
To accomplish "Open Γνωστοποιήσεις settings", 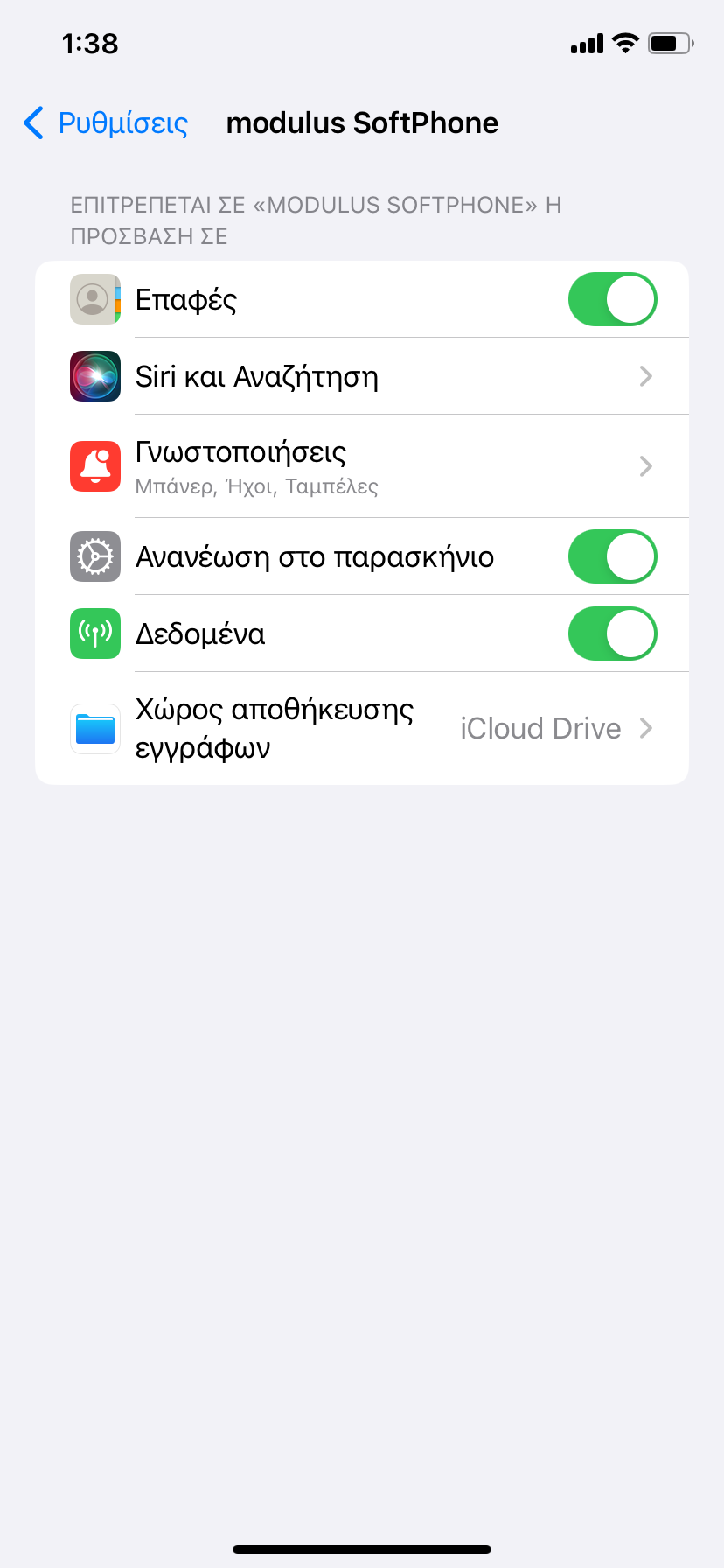I will tap(362, 466).
